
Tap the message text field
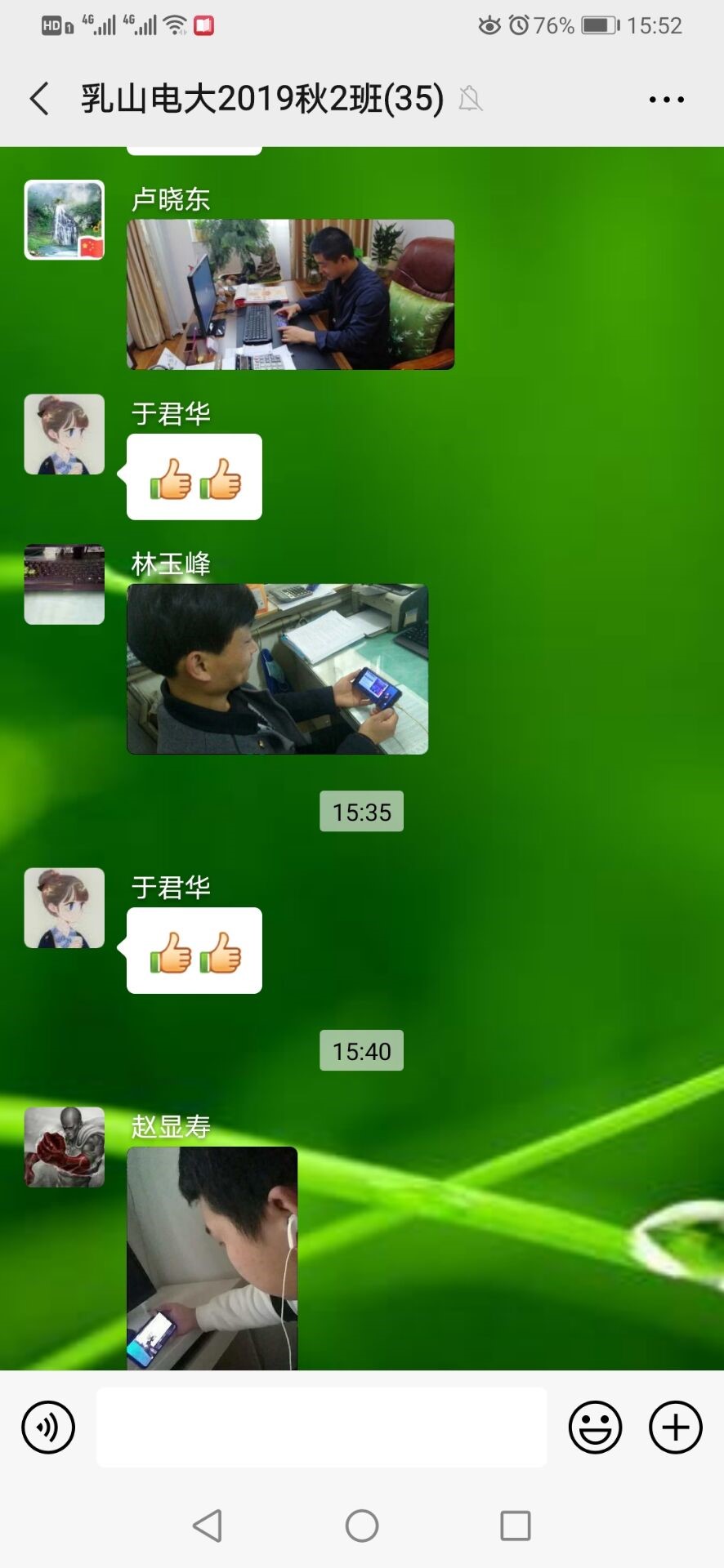pos(322,1427)
